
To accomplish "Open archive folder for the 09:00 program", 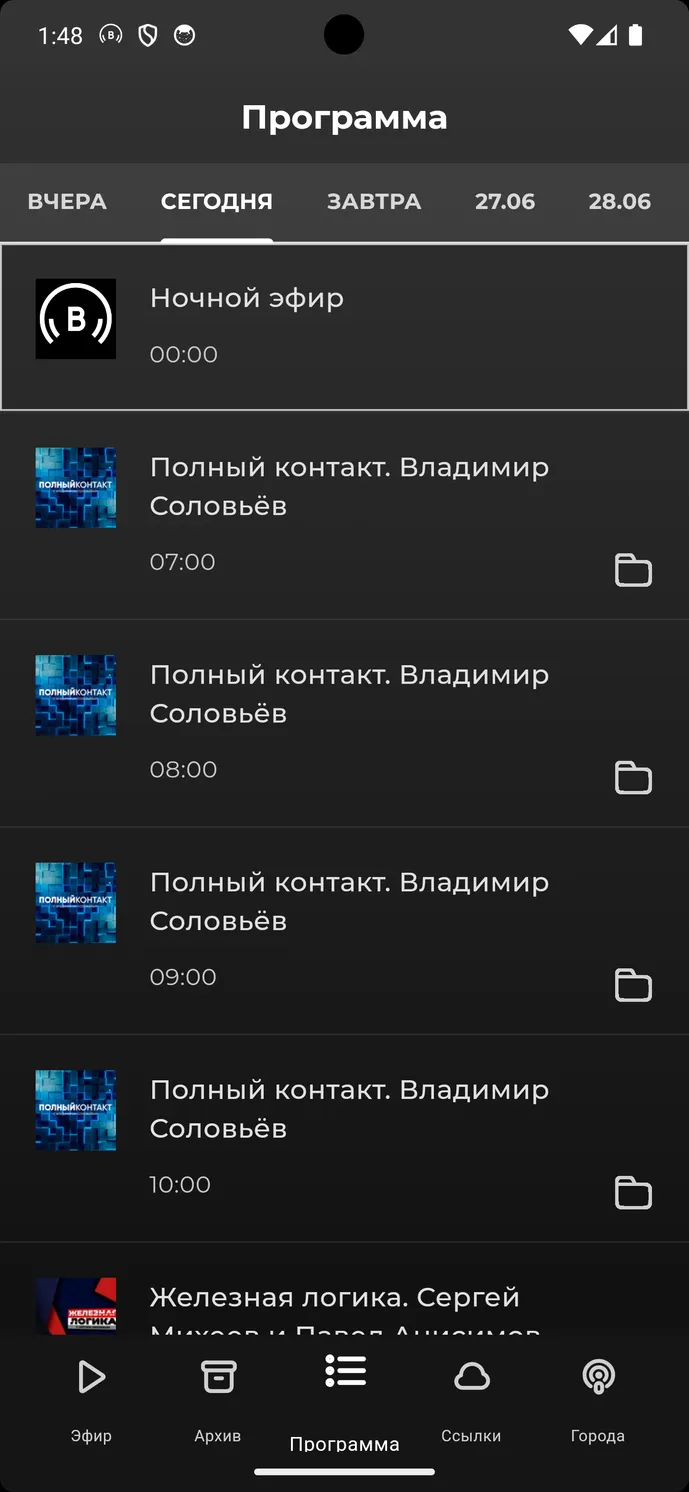I will click(x=633, y=985).
